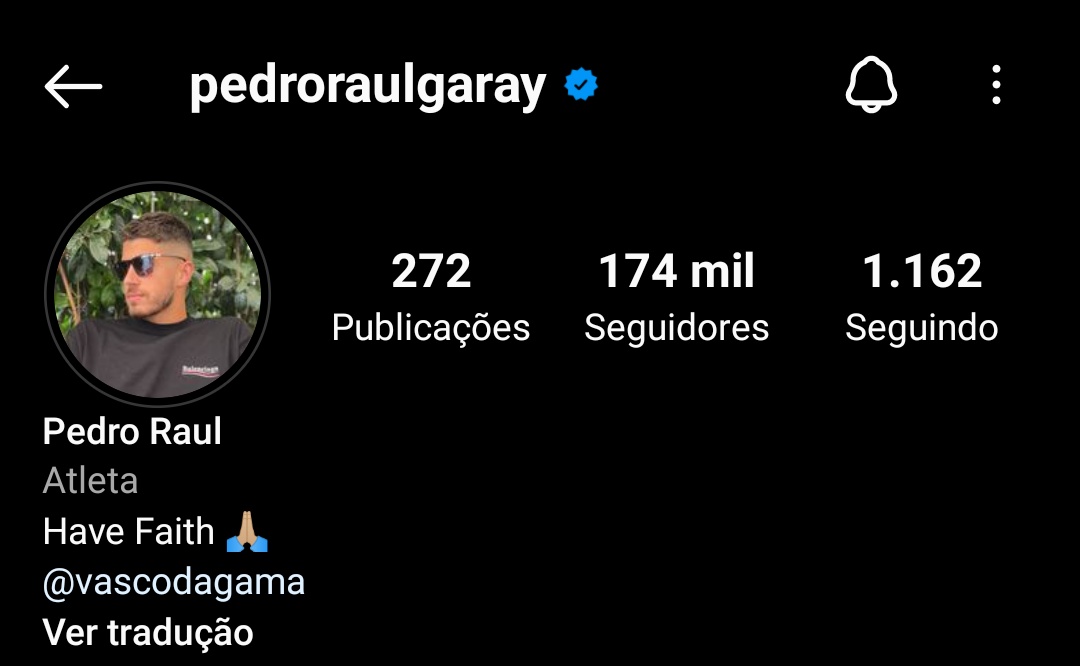Open the 1.162 Seguindo list
The image size is (1080, 666).
(921, 298)
